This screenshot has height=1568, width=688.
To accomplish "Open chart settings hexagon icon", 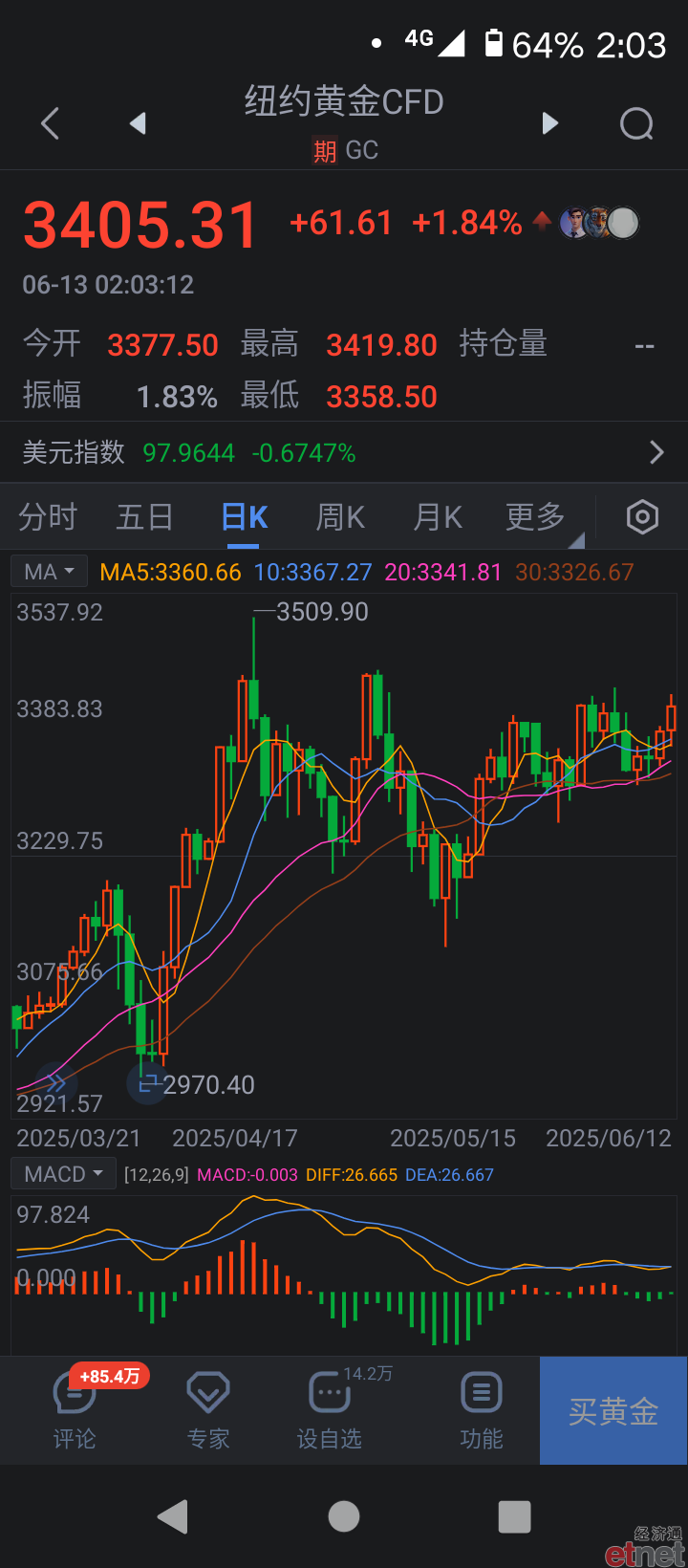I will [x=642, y=517].
